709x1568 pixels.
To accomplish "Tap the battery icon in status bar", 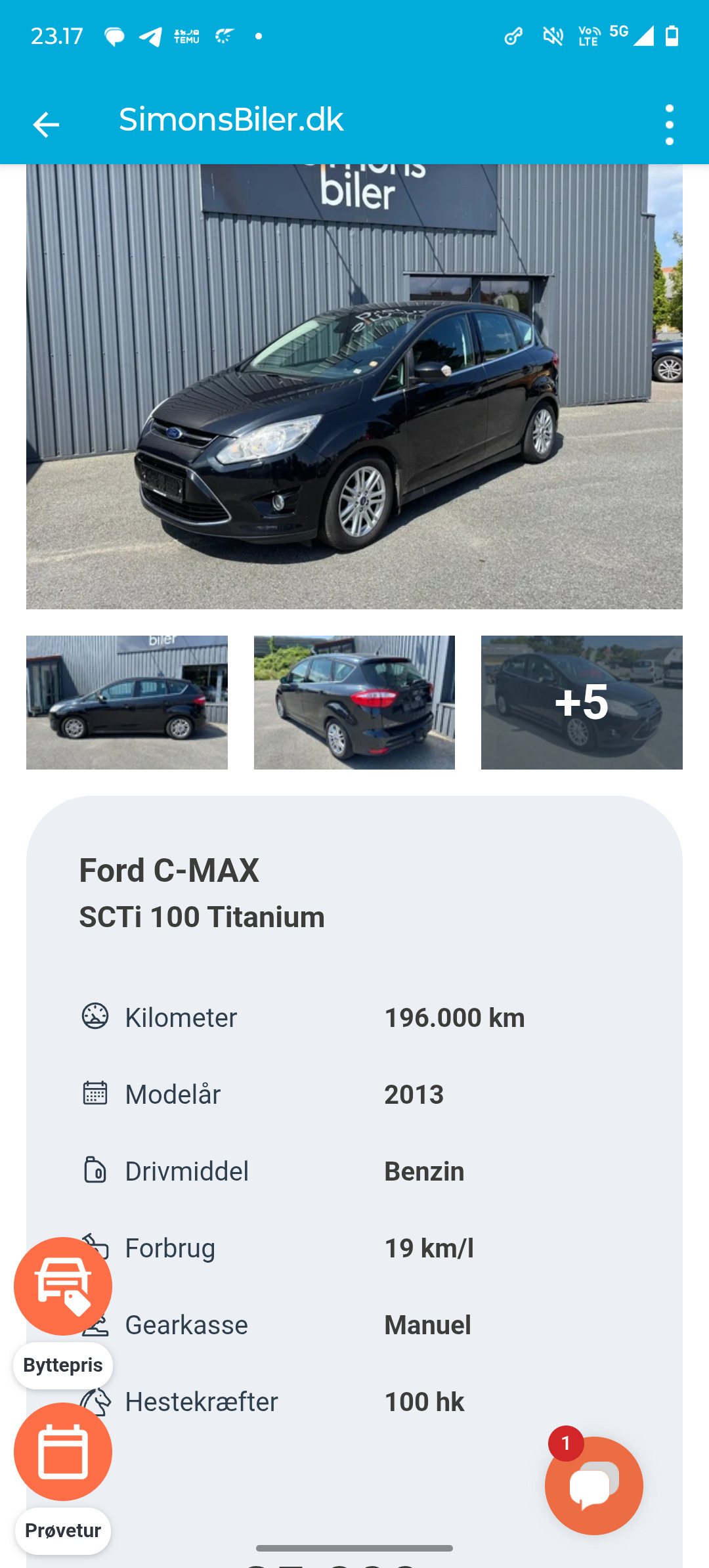I will pos(672,36).
